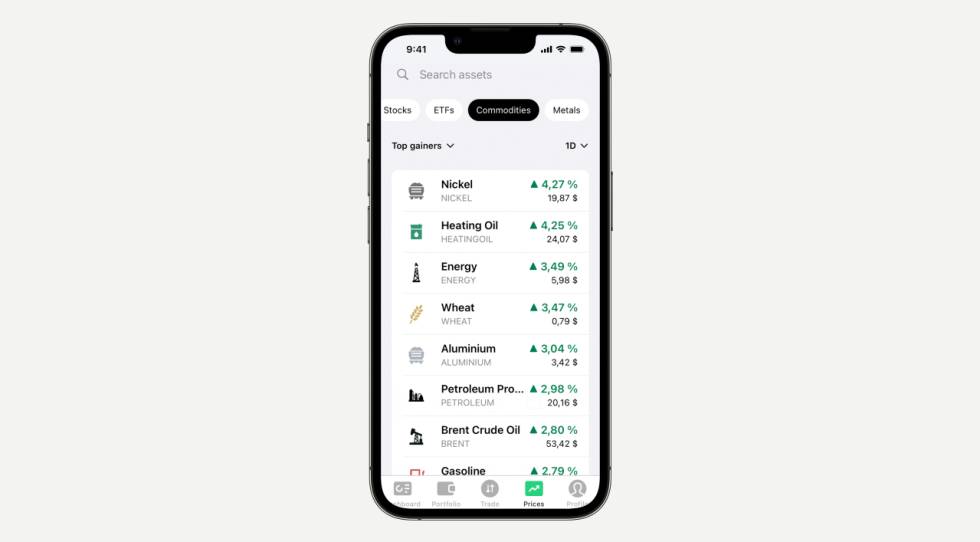View the Petroleum commodity row
The image size is (980, 542).
[x=490, y=395]
